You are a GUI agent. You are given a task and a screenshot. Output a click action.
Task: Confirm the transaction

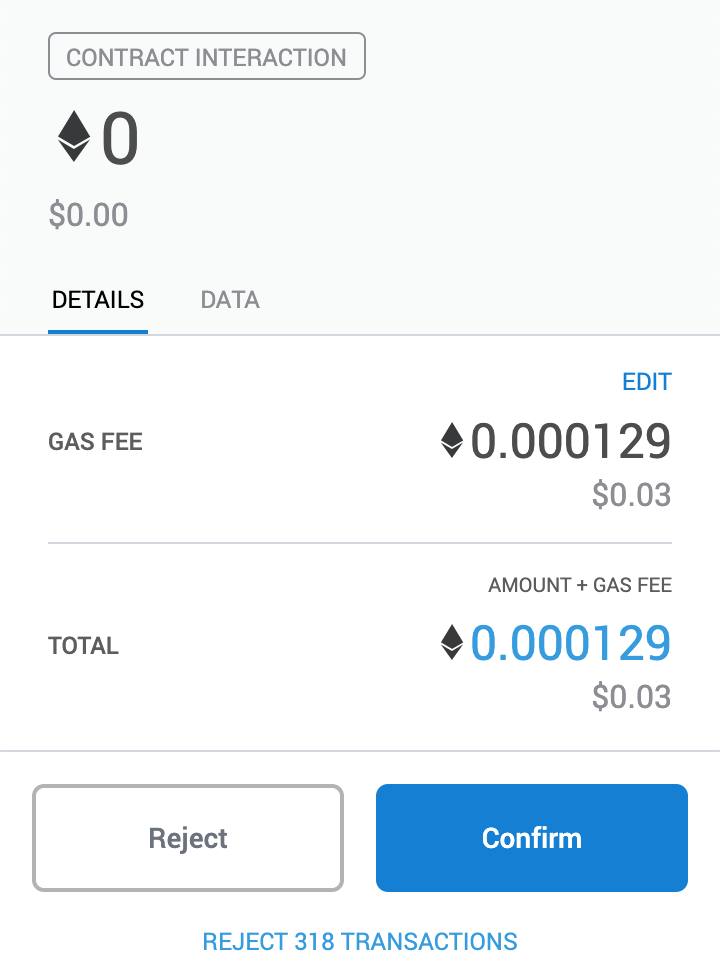point(531,837)
